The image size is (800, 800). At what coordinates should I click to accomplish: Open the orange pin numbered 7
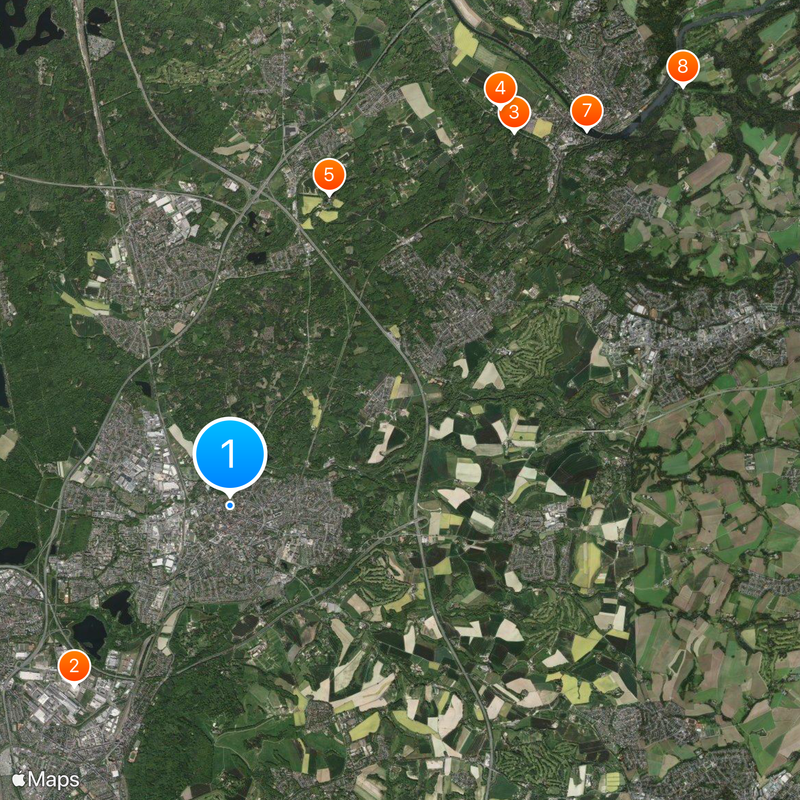pyautogui.click(x=587, y=111)
